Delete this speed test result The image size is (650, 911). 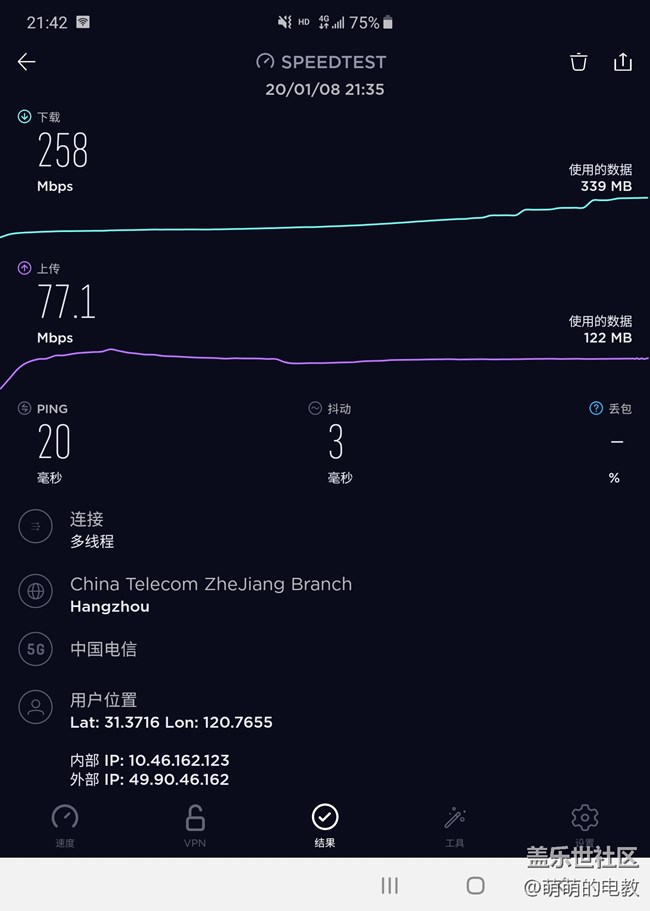point(578,62)
